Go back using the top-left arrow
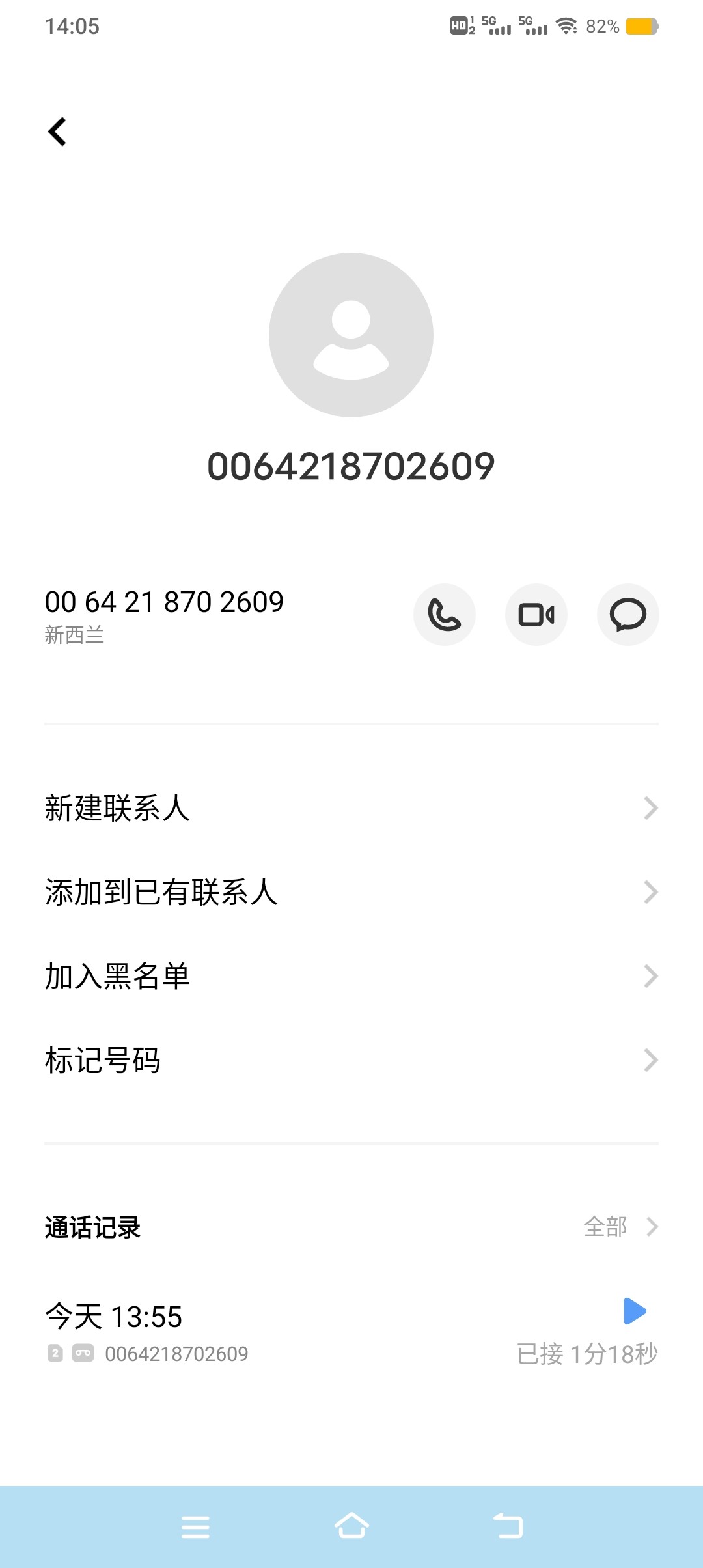Image resolution: width=703 pixels, height=1568 pixels. click(x=57, y=132)
